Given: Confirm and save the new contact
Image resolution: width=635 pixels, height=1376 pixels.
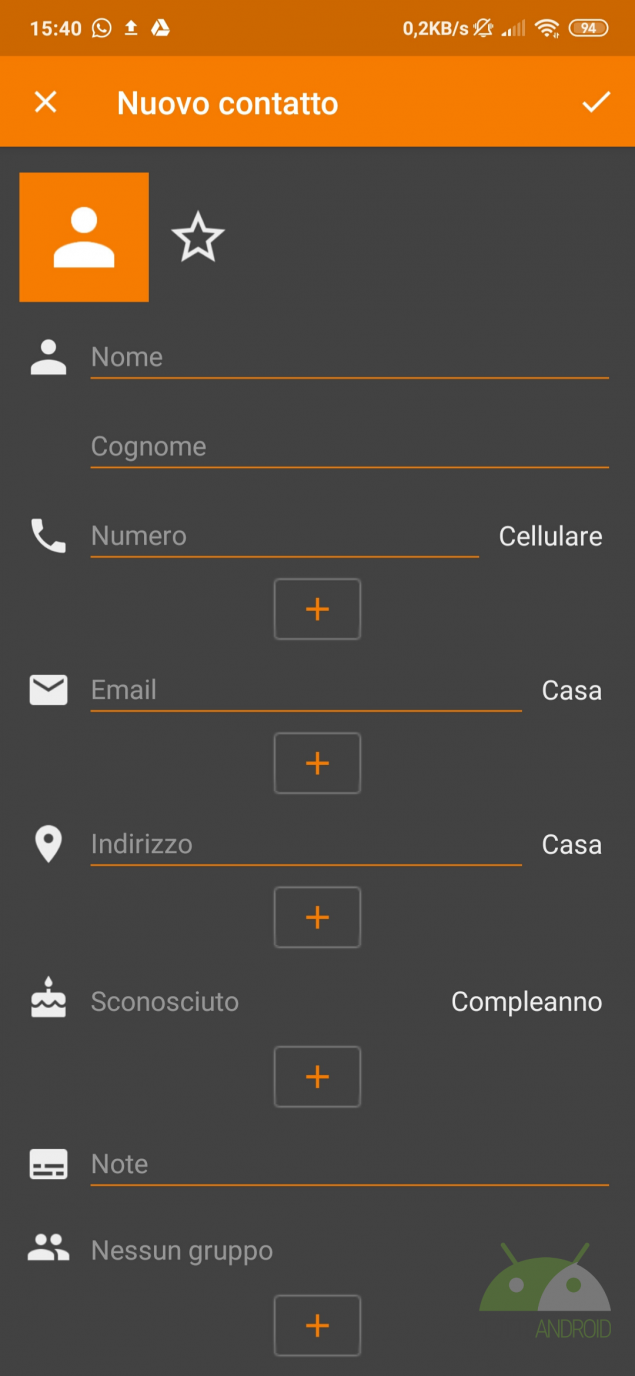Looking at the screenshot, I should 596,102.
